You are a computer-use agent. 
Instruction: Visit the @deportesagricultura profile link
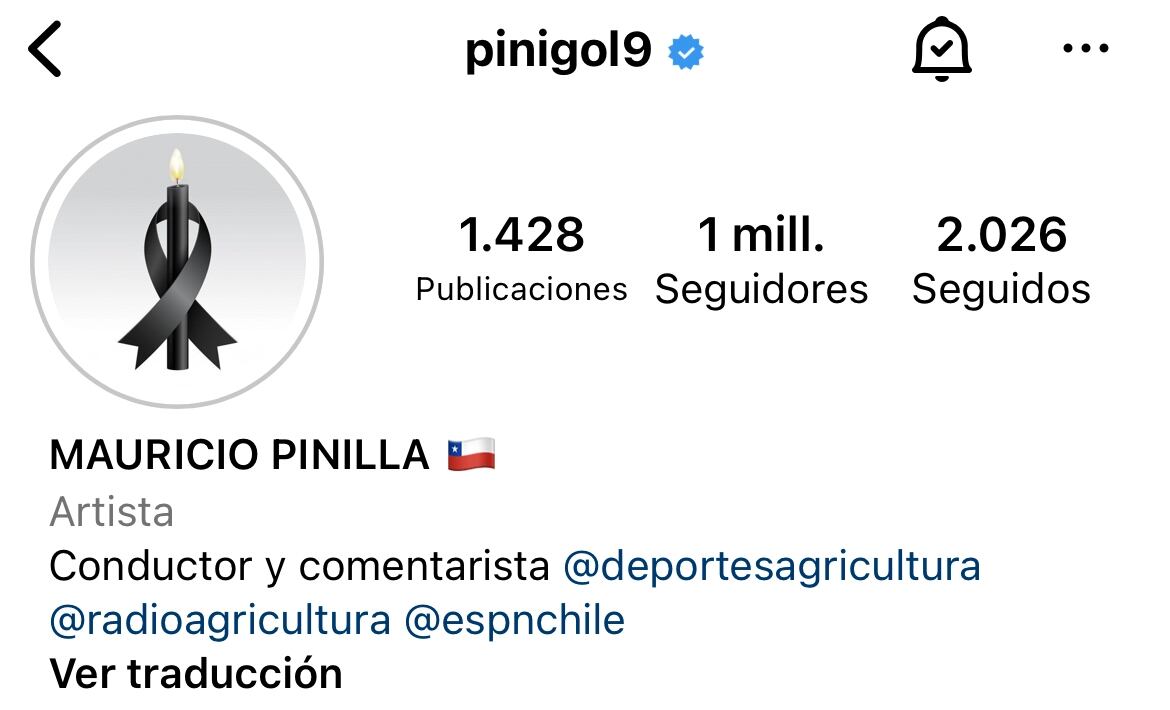coord(772,567)
